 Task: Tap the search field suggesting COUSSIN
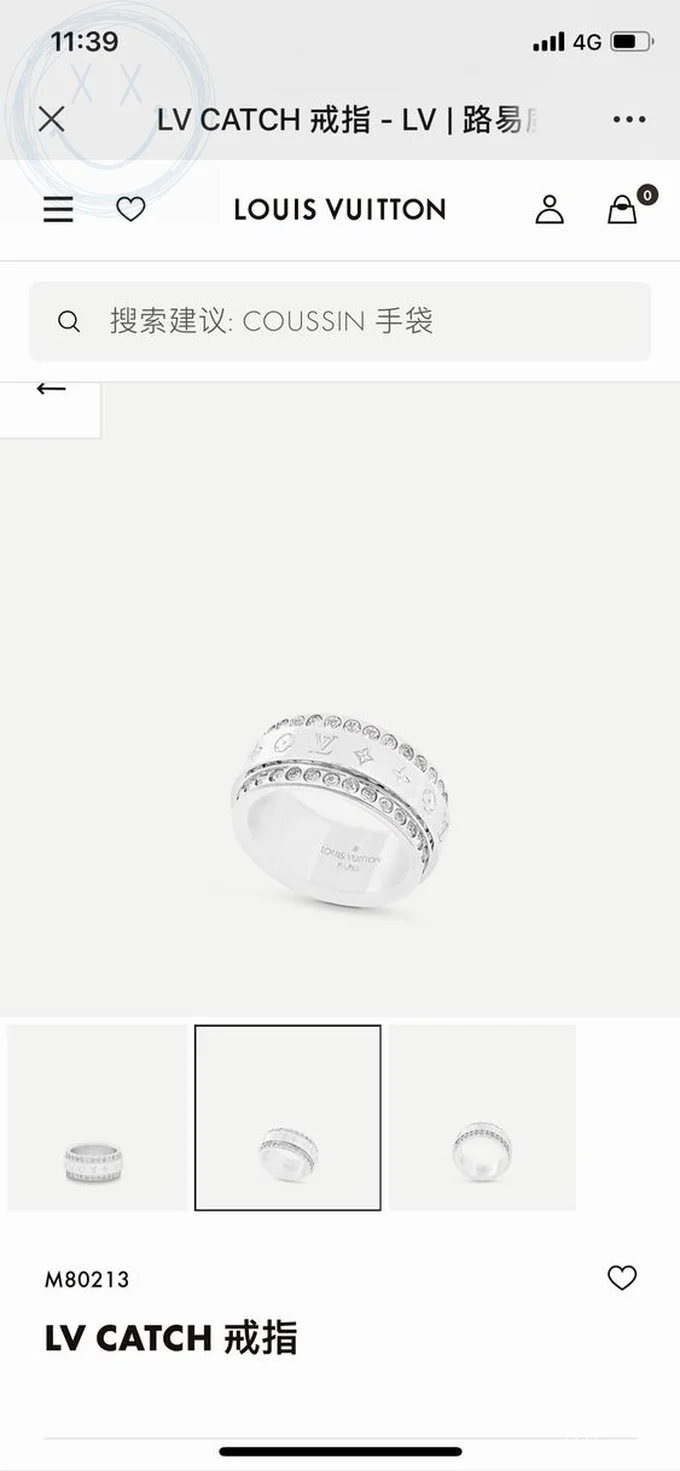click(340, 321)
